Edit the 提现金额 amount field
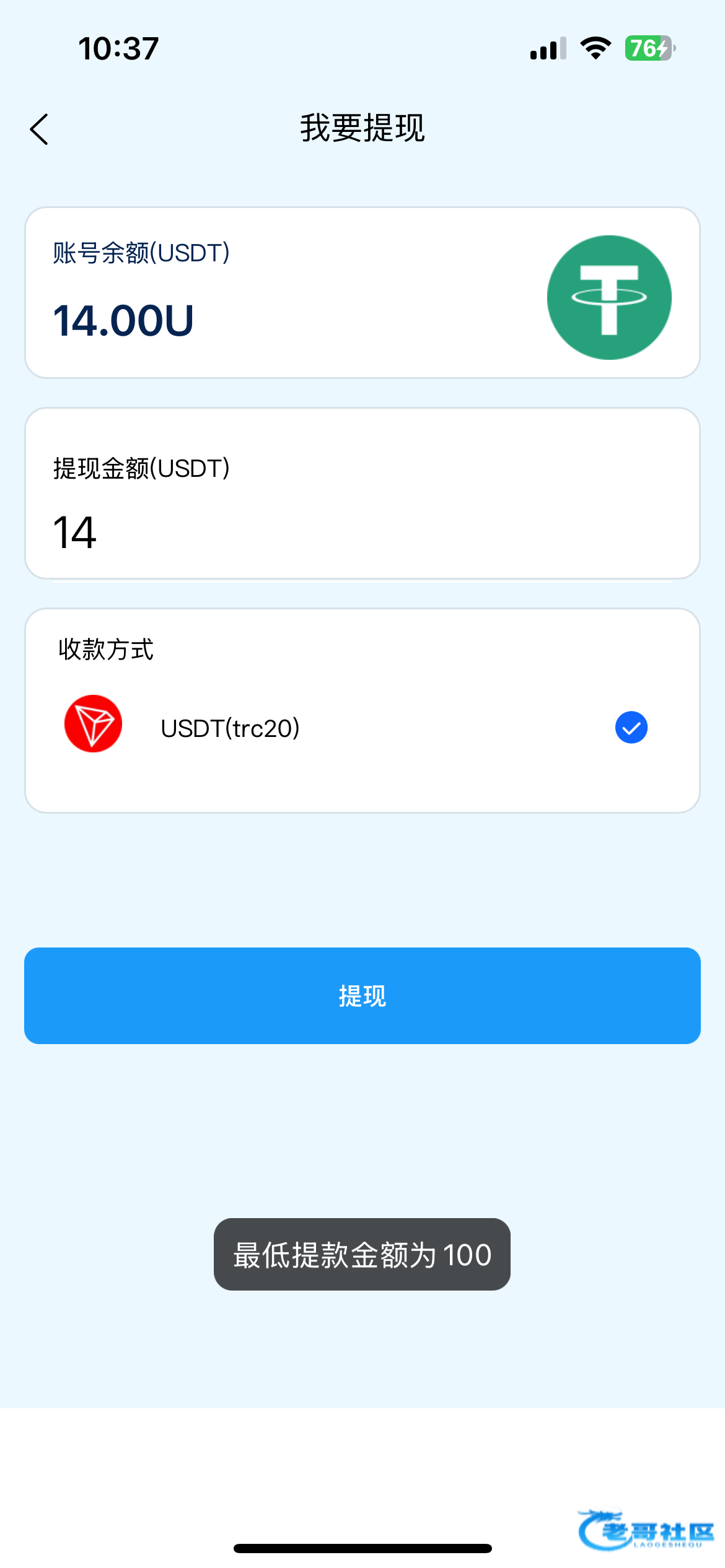The image size is (725, 1568). (362, 533)
